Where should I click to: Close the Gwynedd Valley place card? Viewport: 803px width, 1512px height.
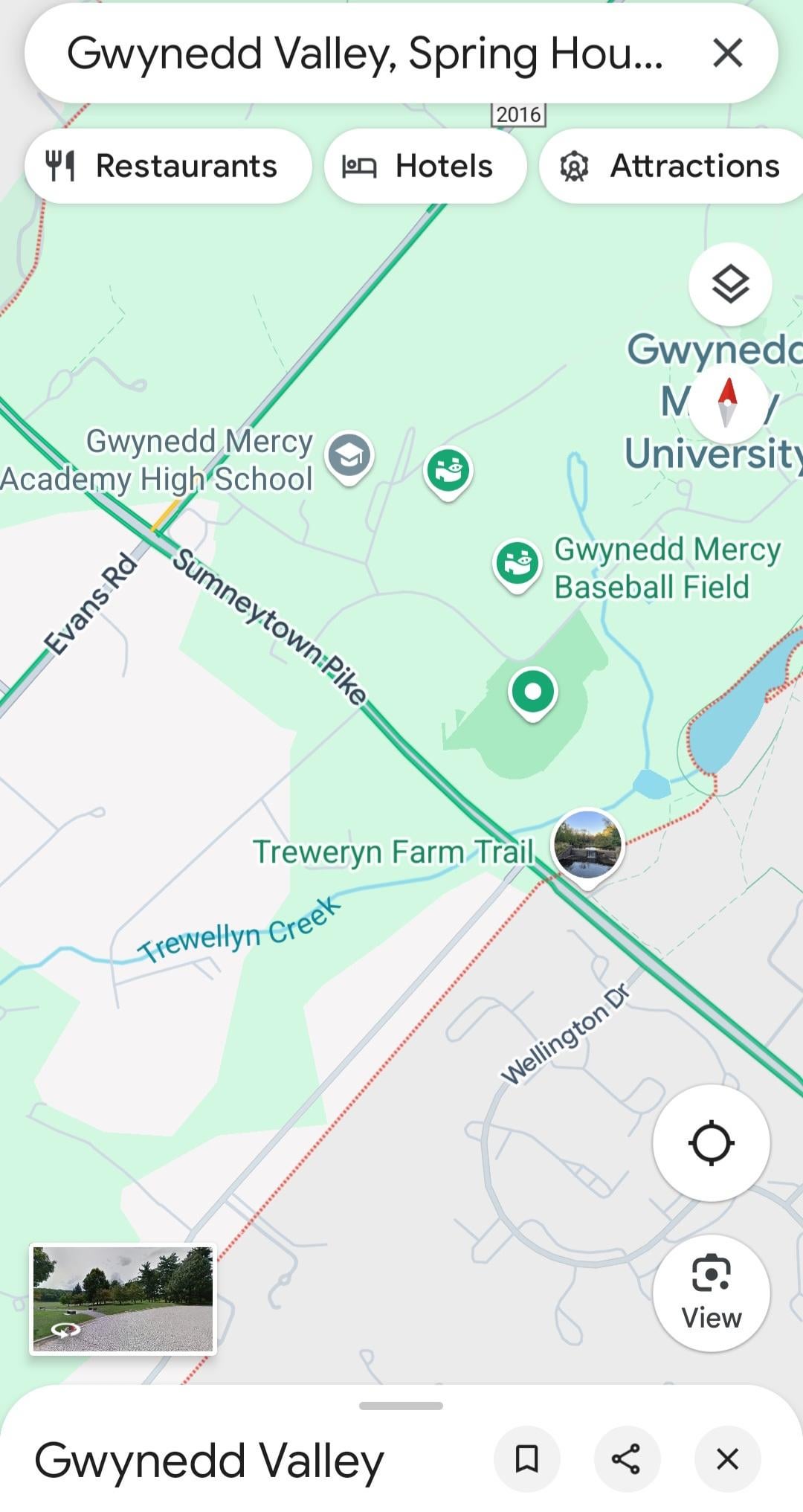tap(726, 1458)
